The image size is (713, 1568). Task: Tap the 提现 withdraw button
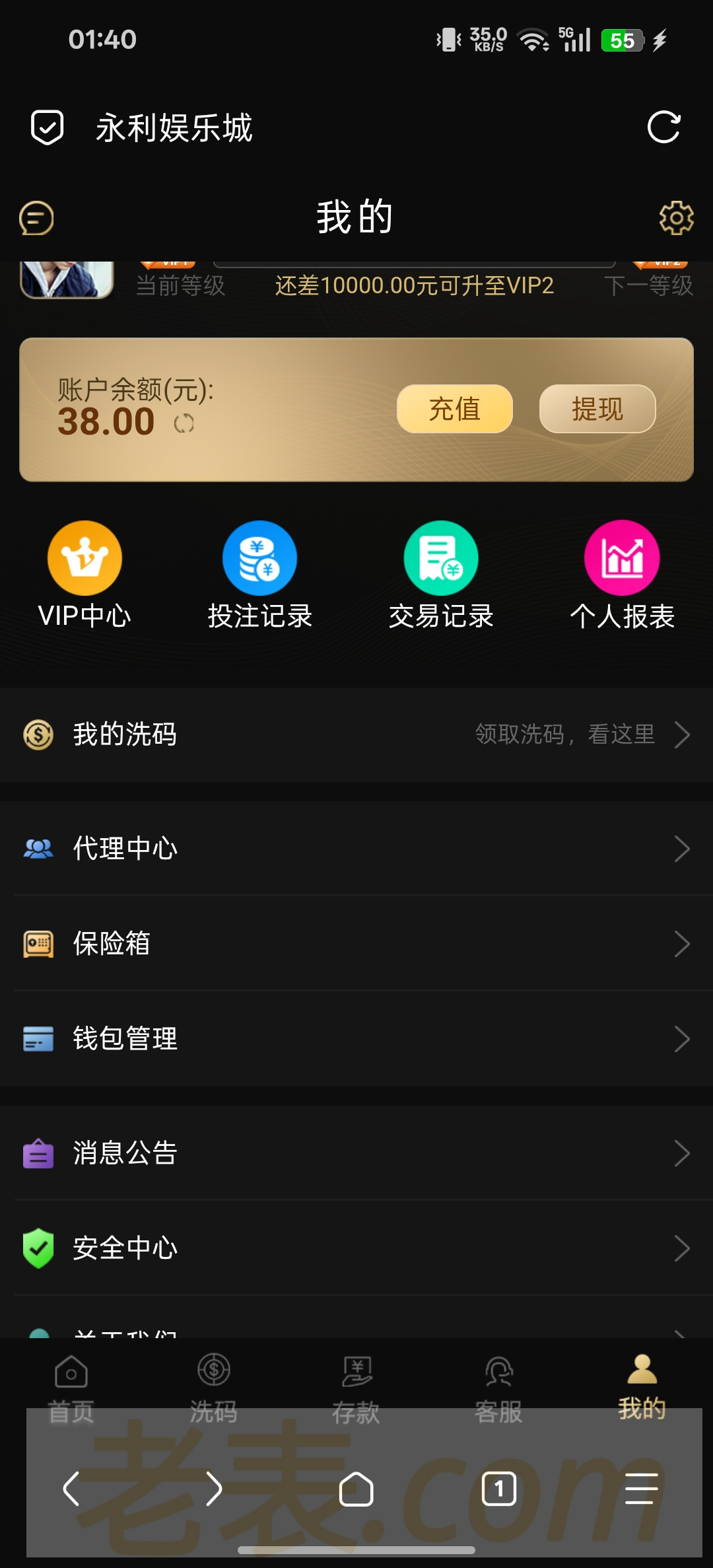tap(597, 409)
